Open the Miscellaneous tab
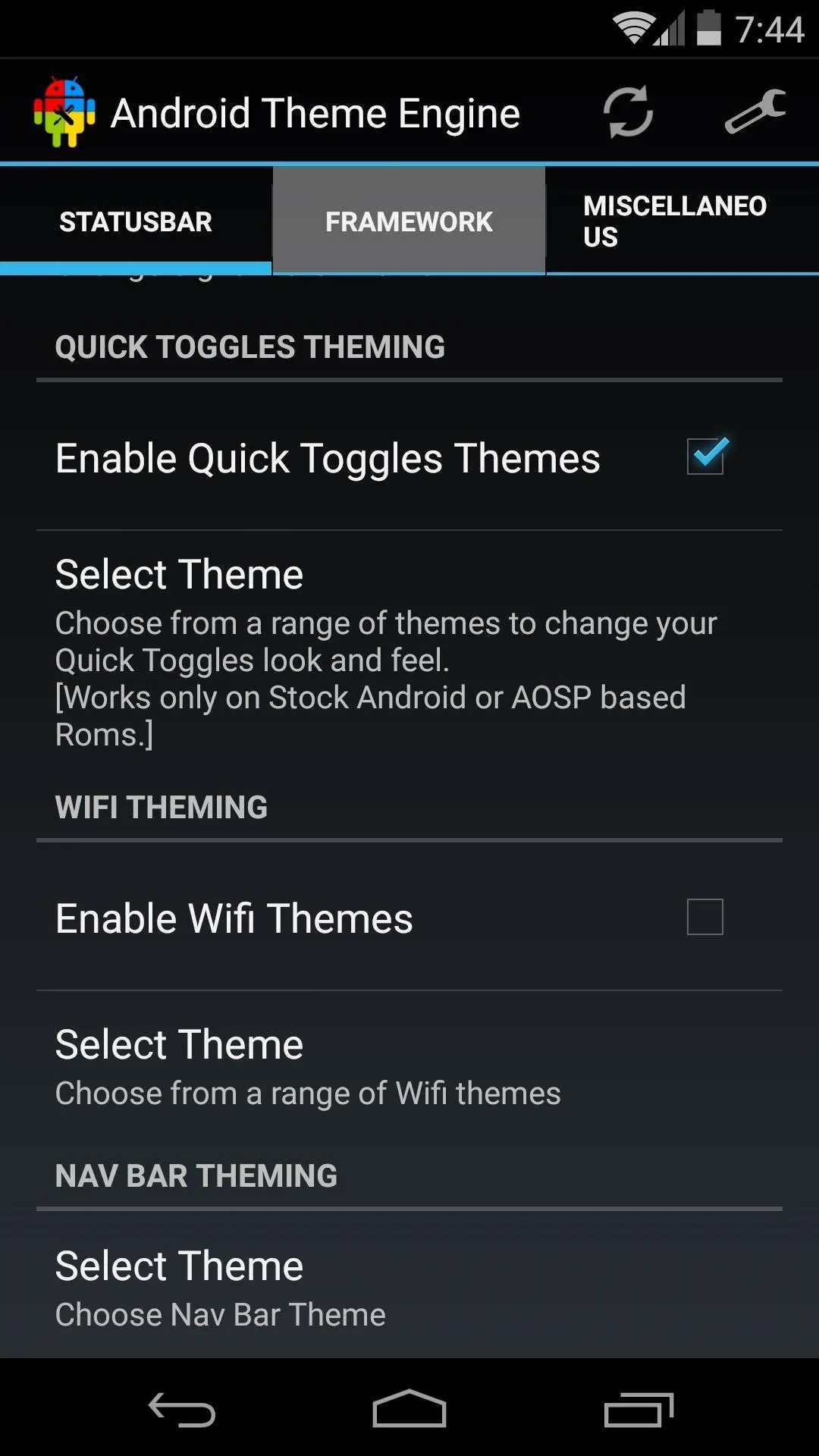The height and width of the screenshot is (1456, 819). pos(682,221)
